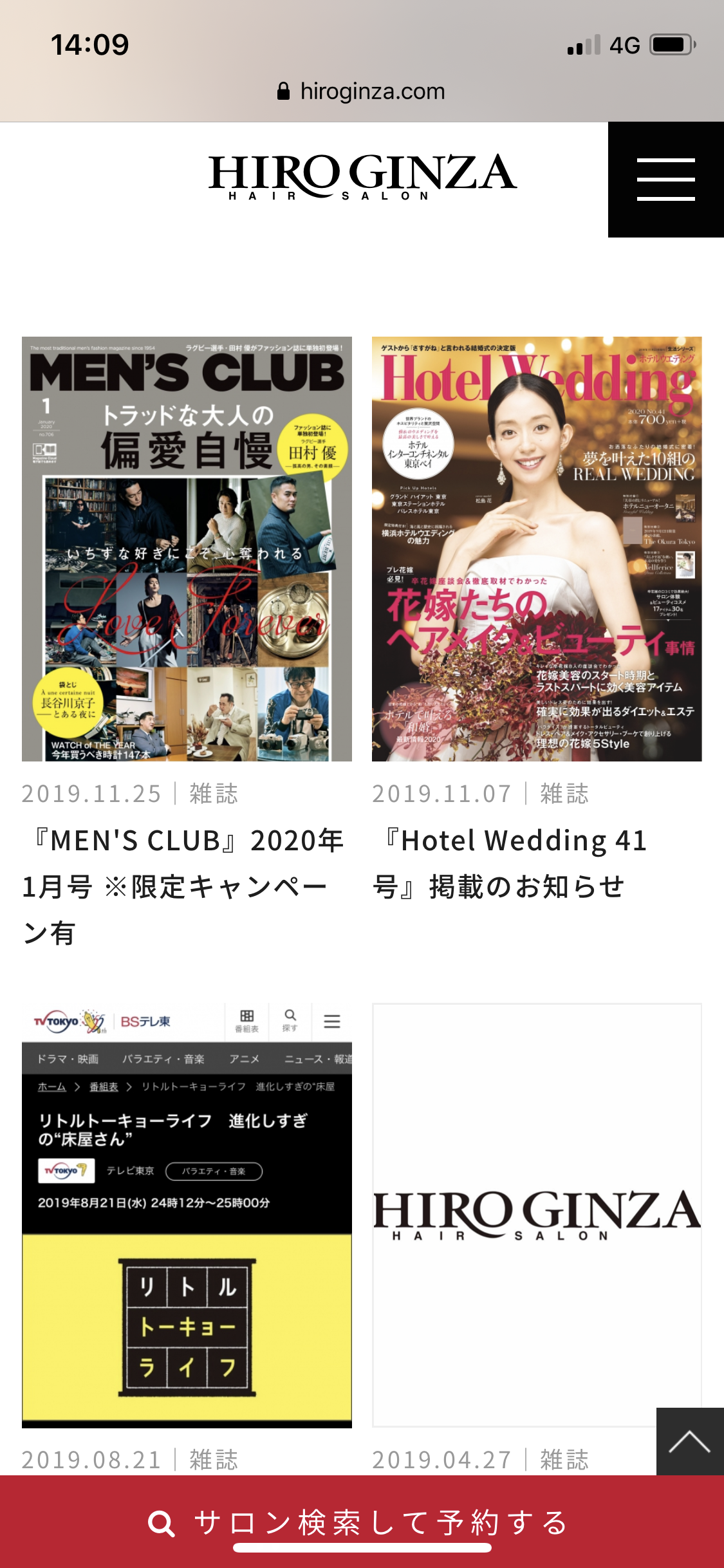Go to home via header HIRO GINZA logo
The image size is (724, 1568).
pos(362,177)
